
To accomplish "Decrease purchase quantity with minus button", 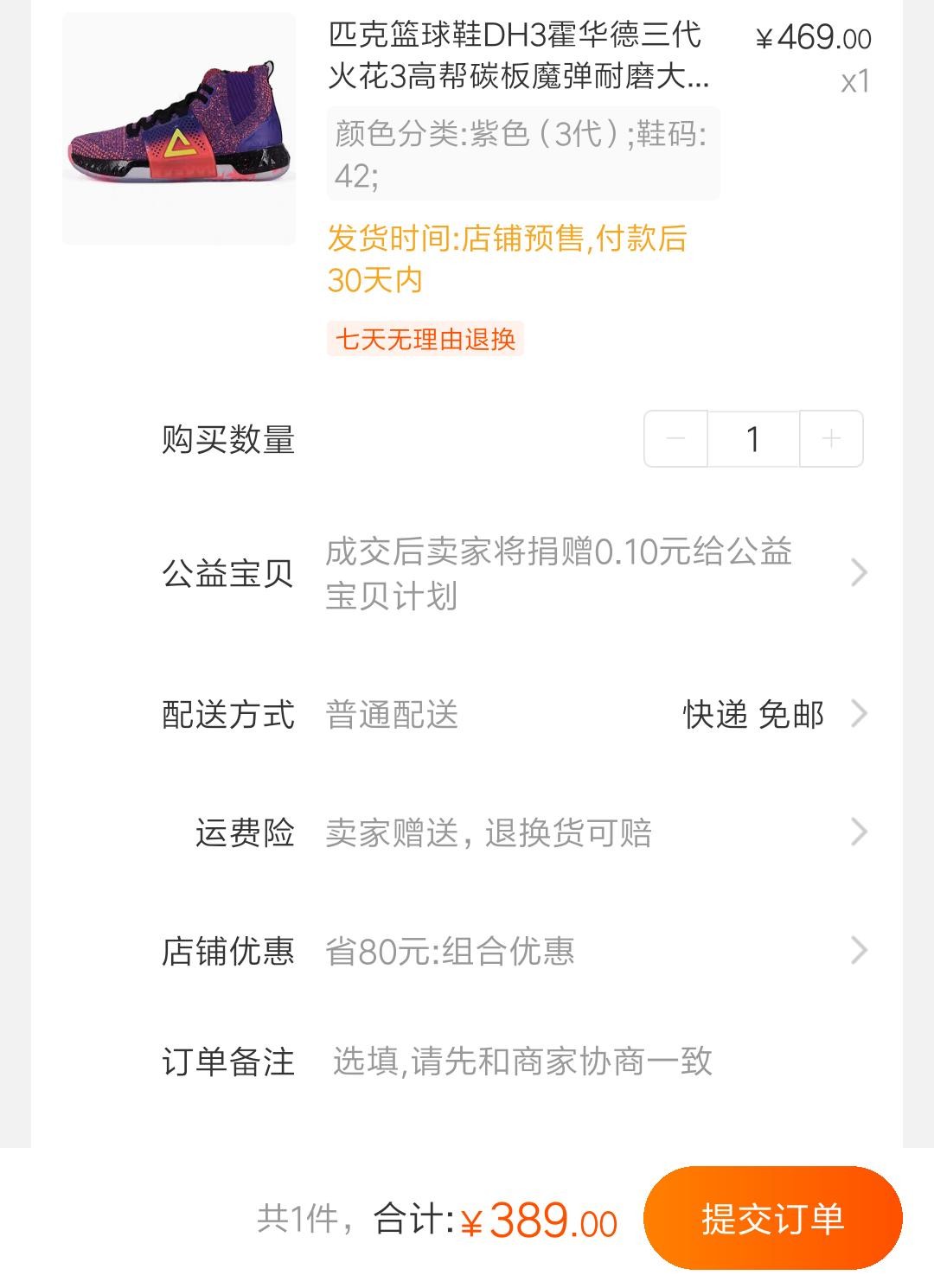I will pos(676,439).
